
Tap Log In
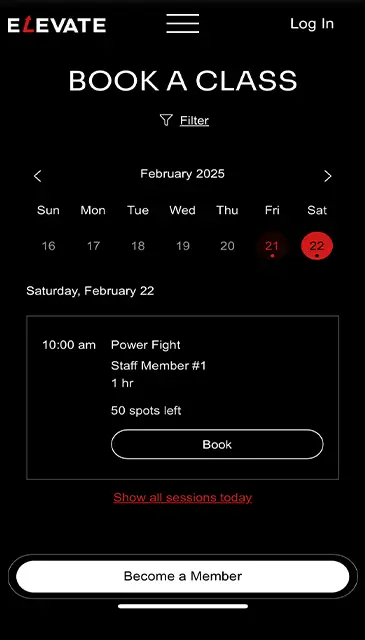click(x=312, y=24)
